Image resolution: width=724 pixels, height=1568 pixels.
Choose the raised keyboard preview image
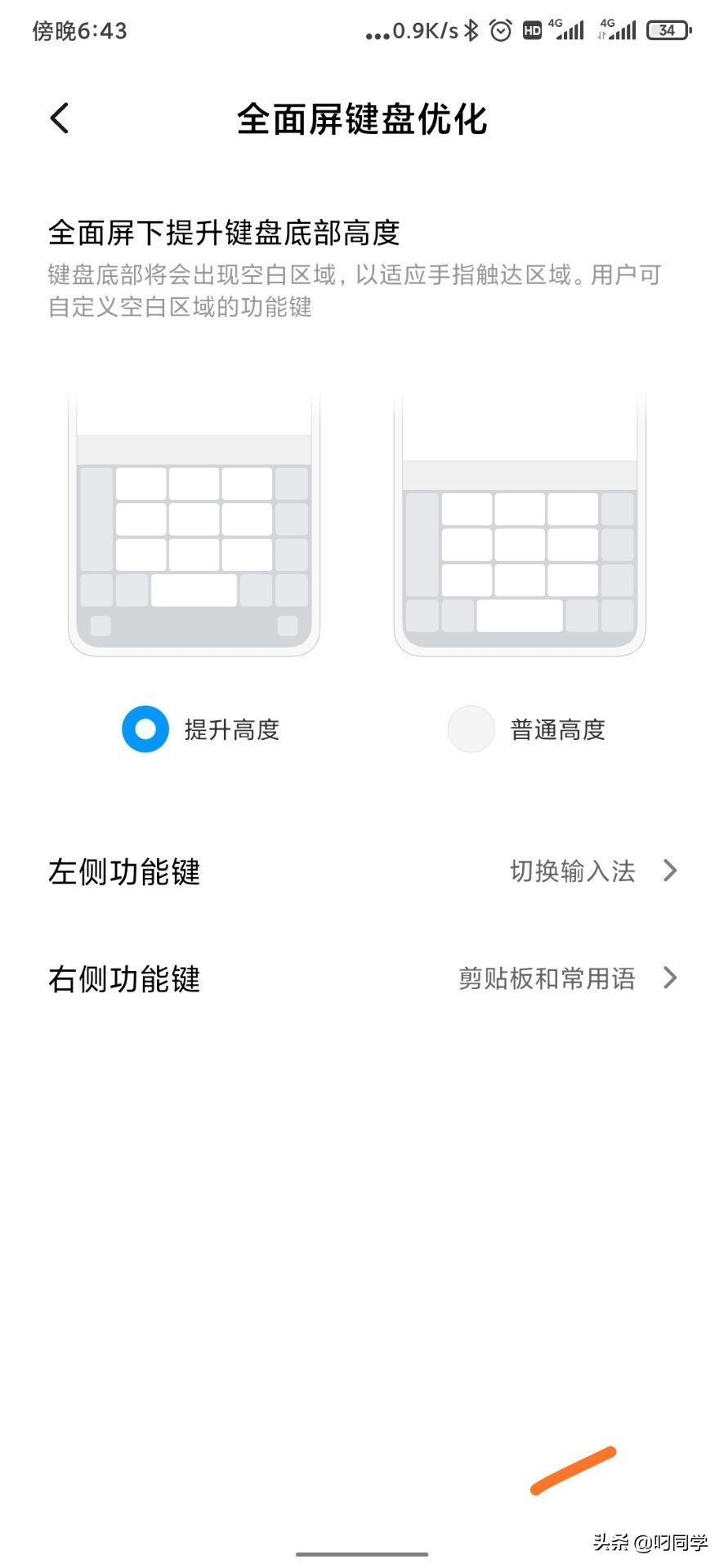(194, 523)
